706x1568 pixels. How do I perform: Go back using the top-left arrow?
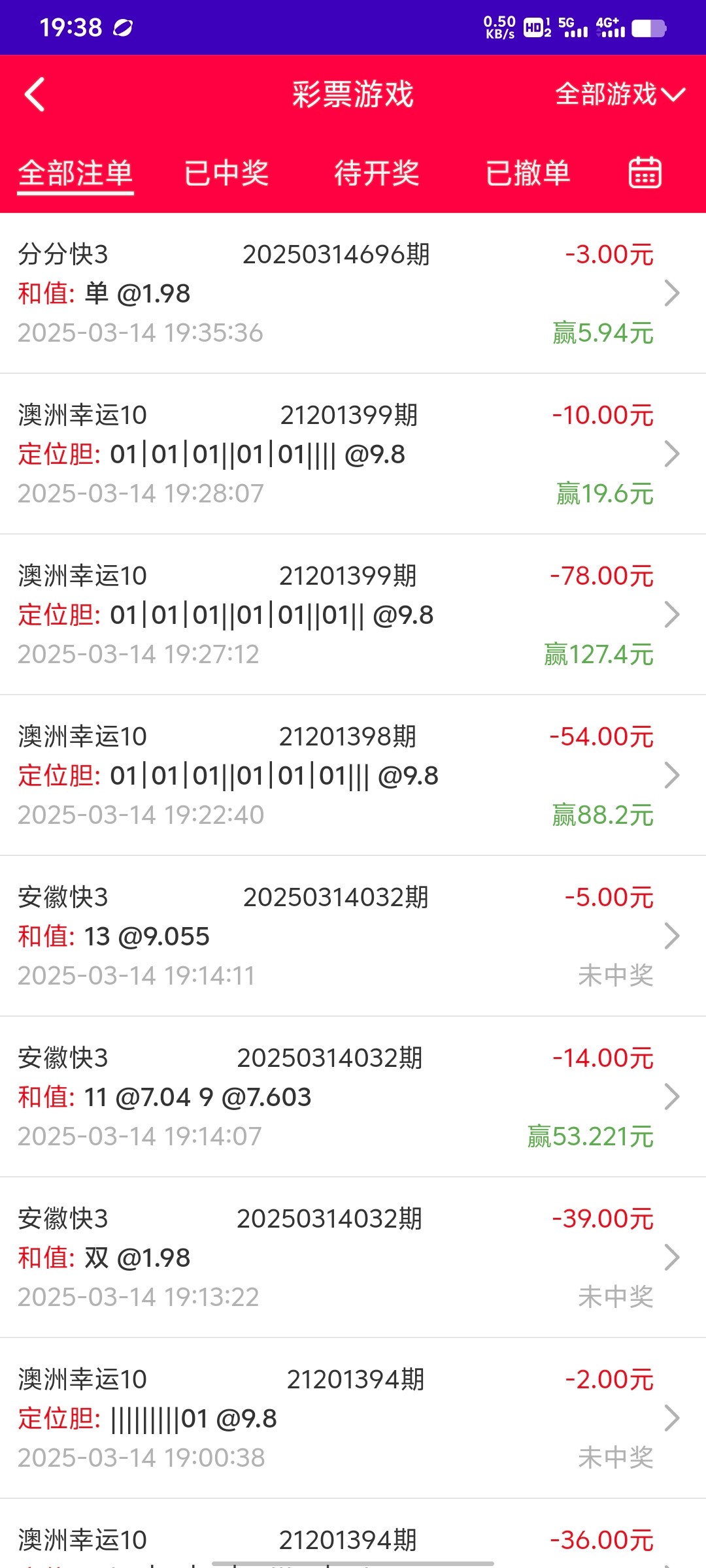tap(35, 95)
